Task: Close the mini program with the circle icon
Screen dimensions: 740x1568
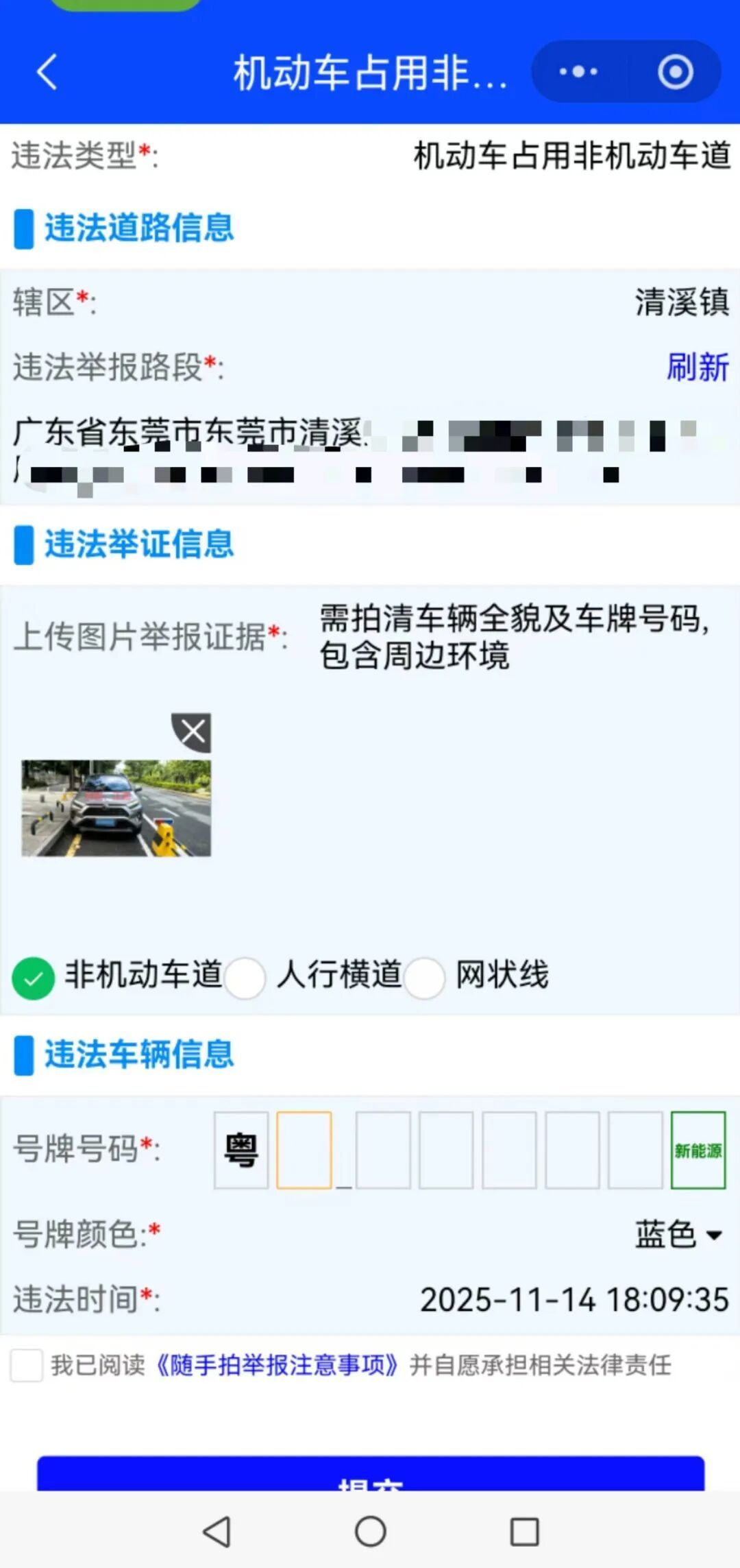Action: click(x=675, y=72)
